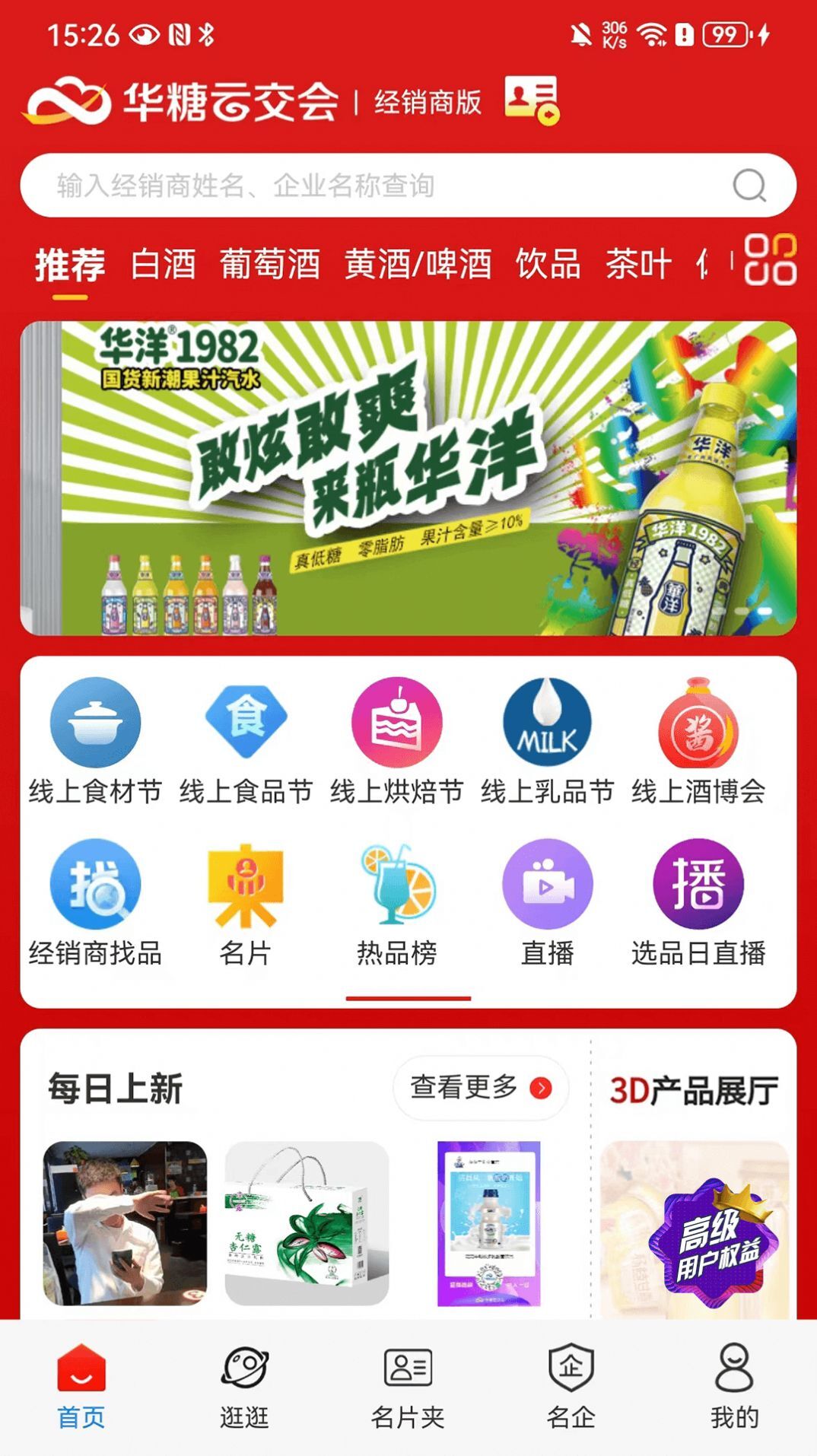Switch to the 白酒 category tab

tap(164, 265)
